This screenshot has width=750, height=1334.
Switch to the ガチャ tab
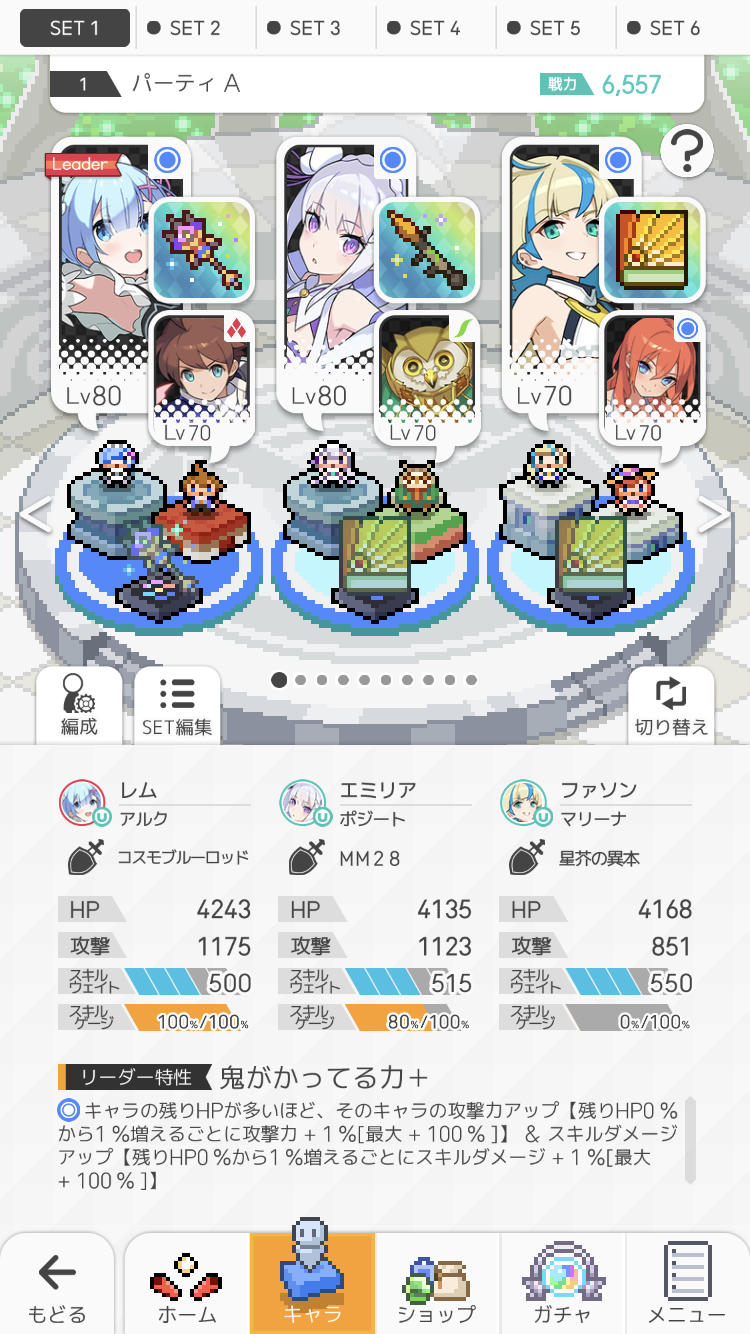pos(562,1287)
